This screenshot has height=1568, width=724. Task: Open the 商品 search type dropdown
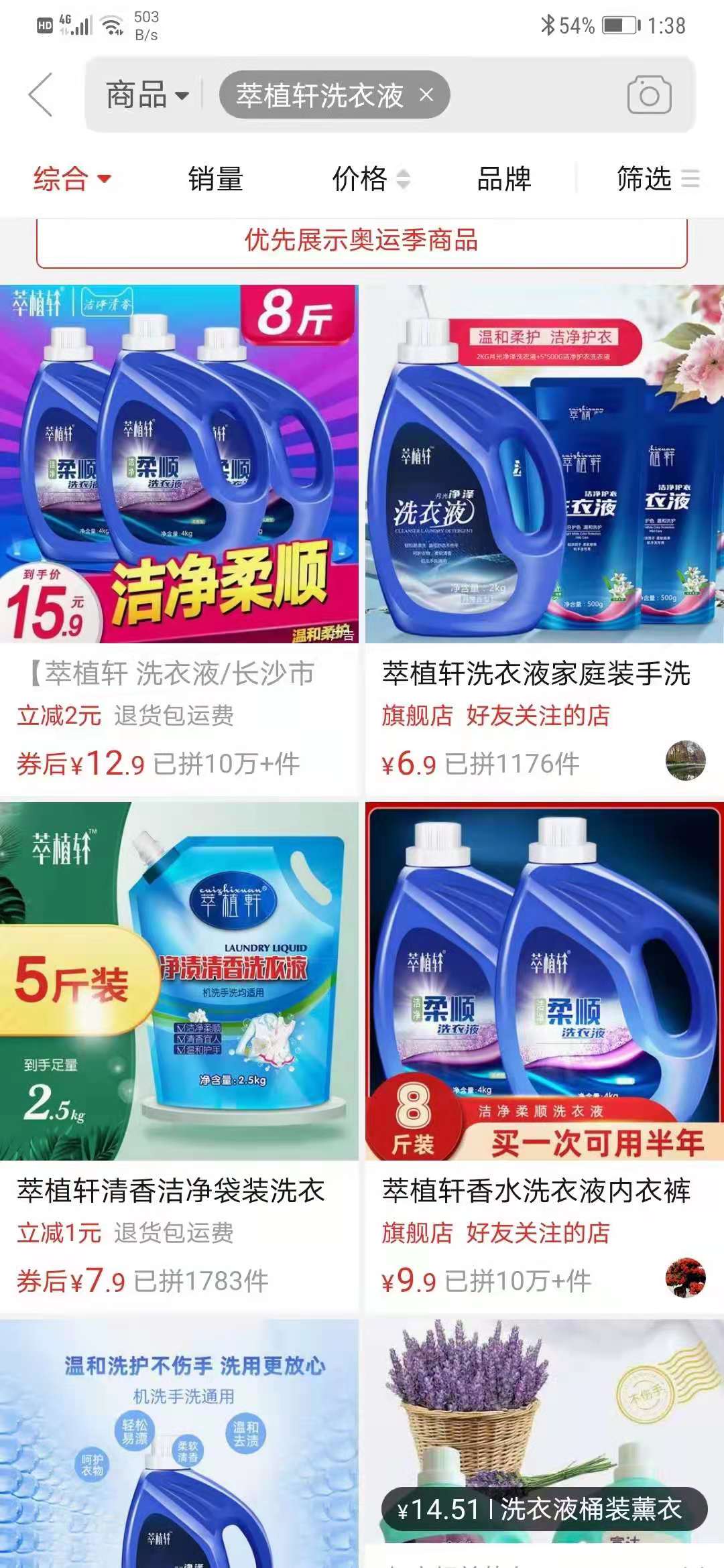(147, 95)
